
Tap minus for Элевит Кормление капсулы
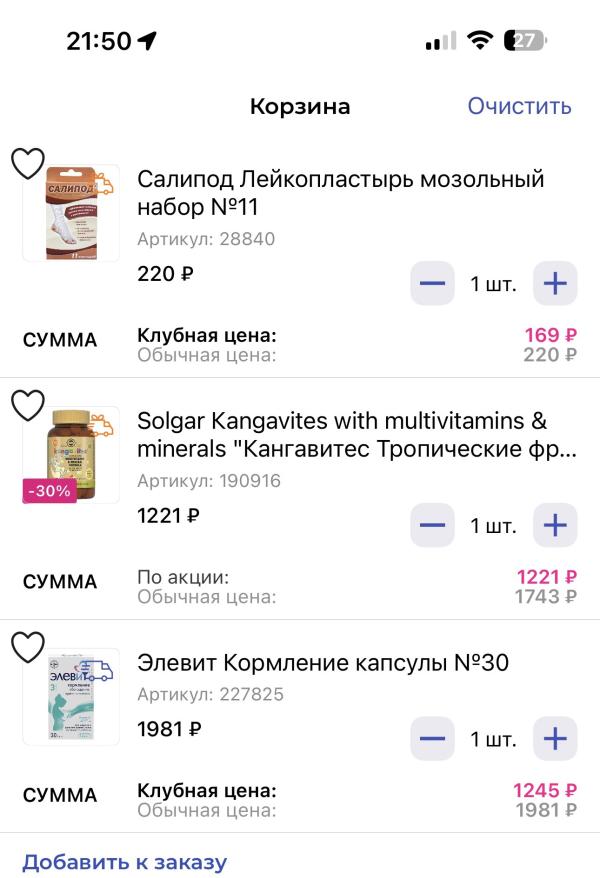click(432, 739)
